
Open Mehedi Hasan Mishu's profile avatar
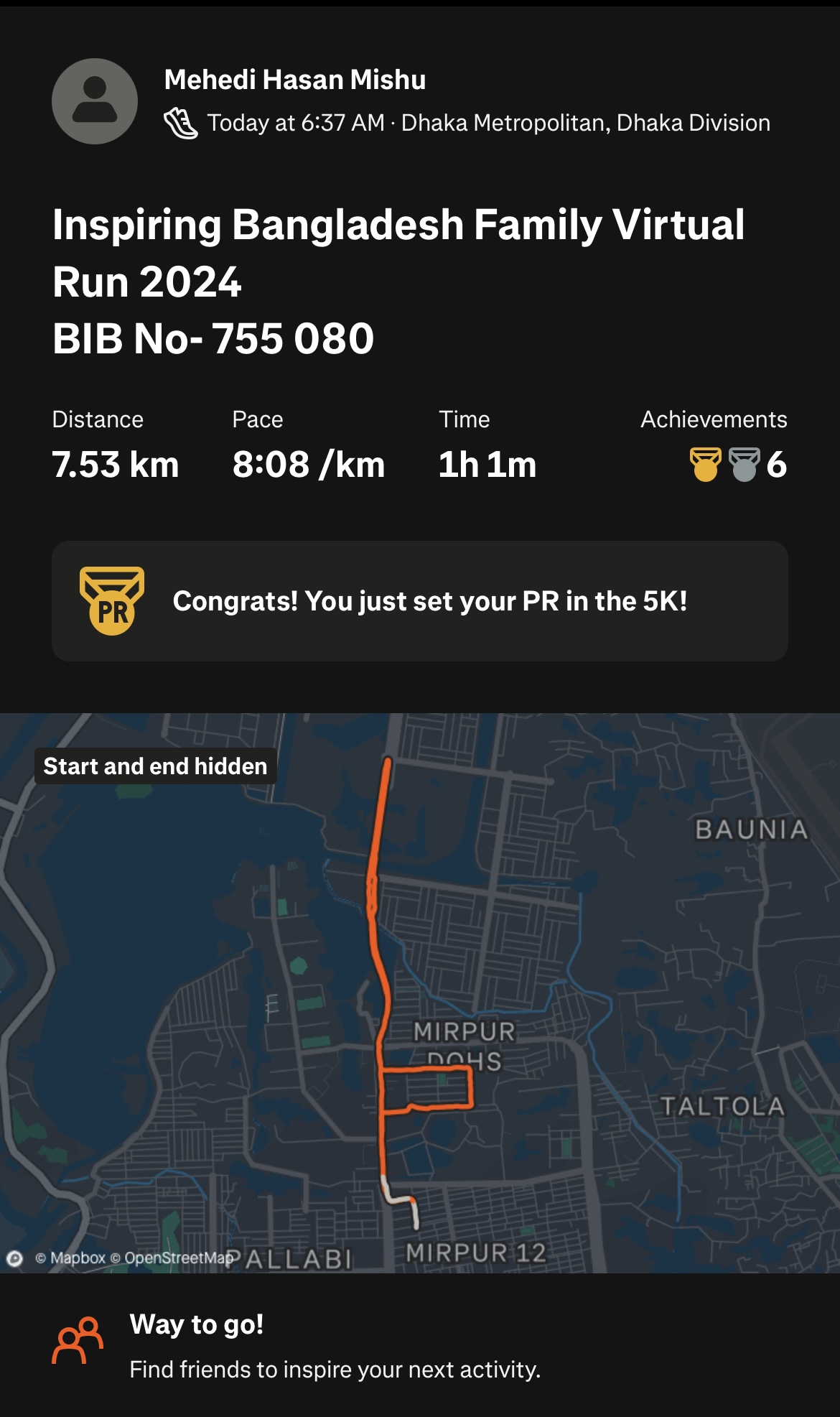(95, 101)
